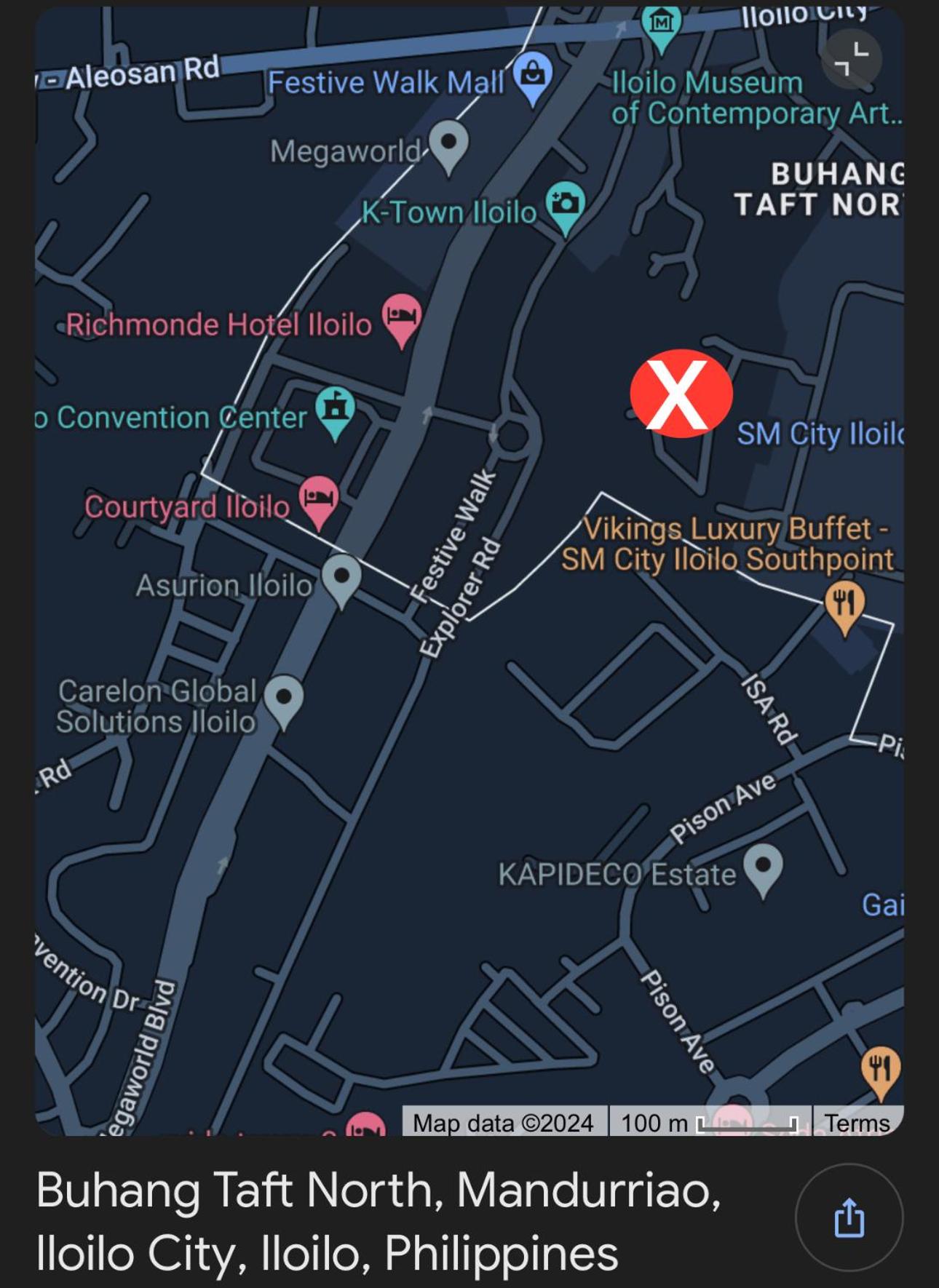Viewport: 939px width, 1288px height.
Task: Open the map Terms link
Action: [857, 1123]
